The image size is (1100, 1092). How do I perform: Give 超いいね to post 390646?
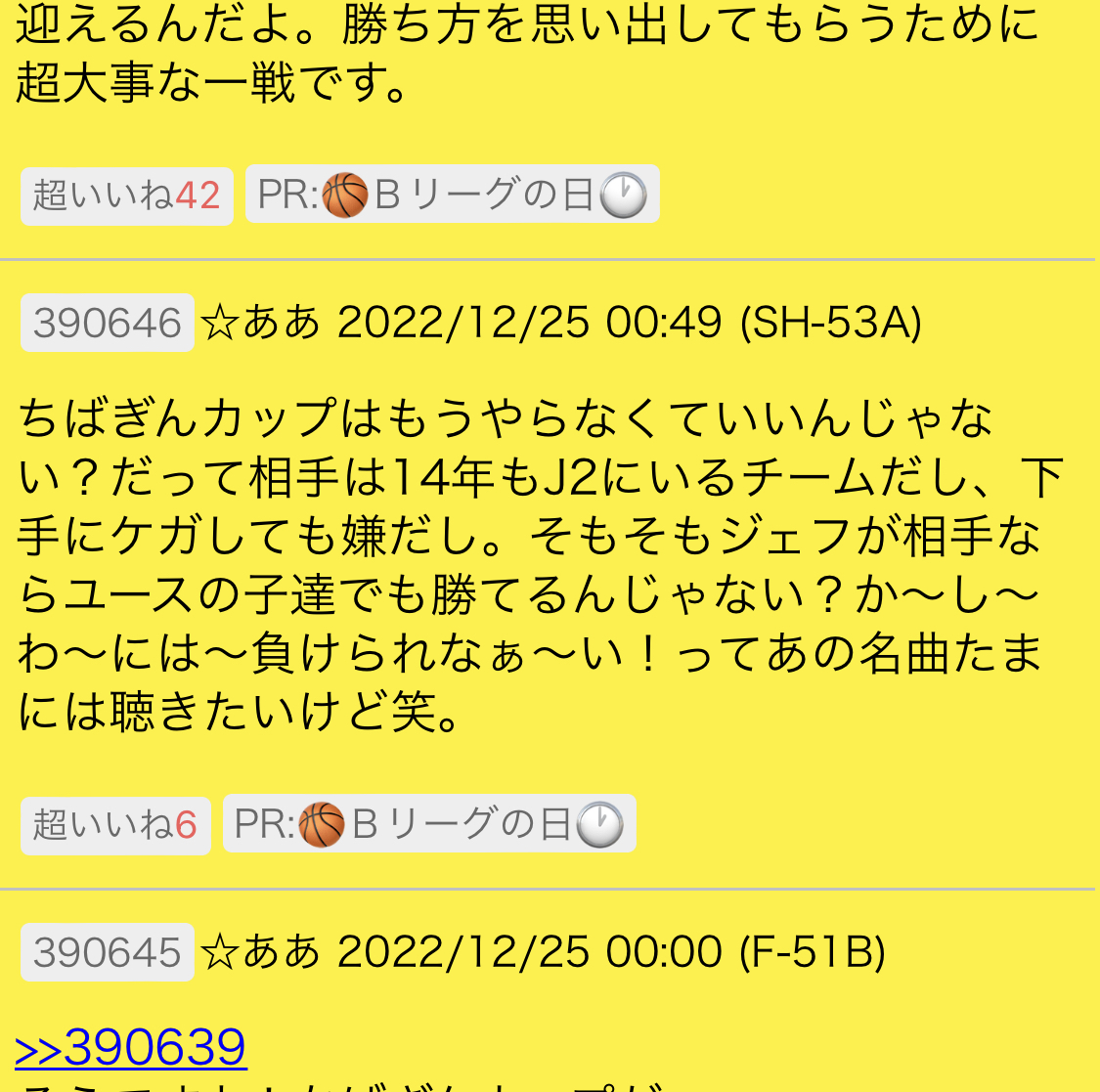[x=115, y=825]
